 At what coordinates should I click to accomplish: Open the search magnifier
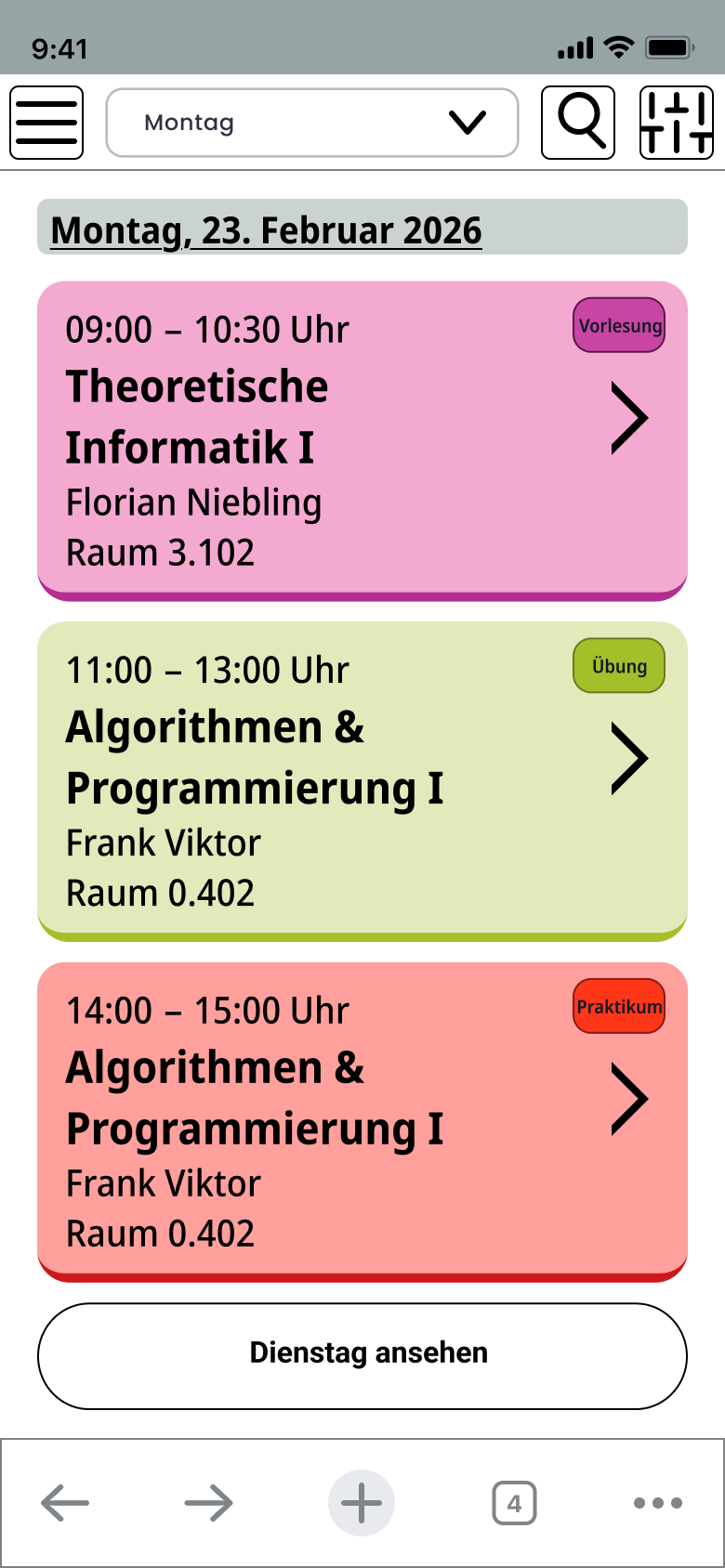tap(578, 123)
